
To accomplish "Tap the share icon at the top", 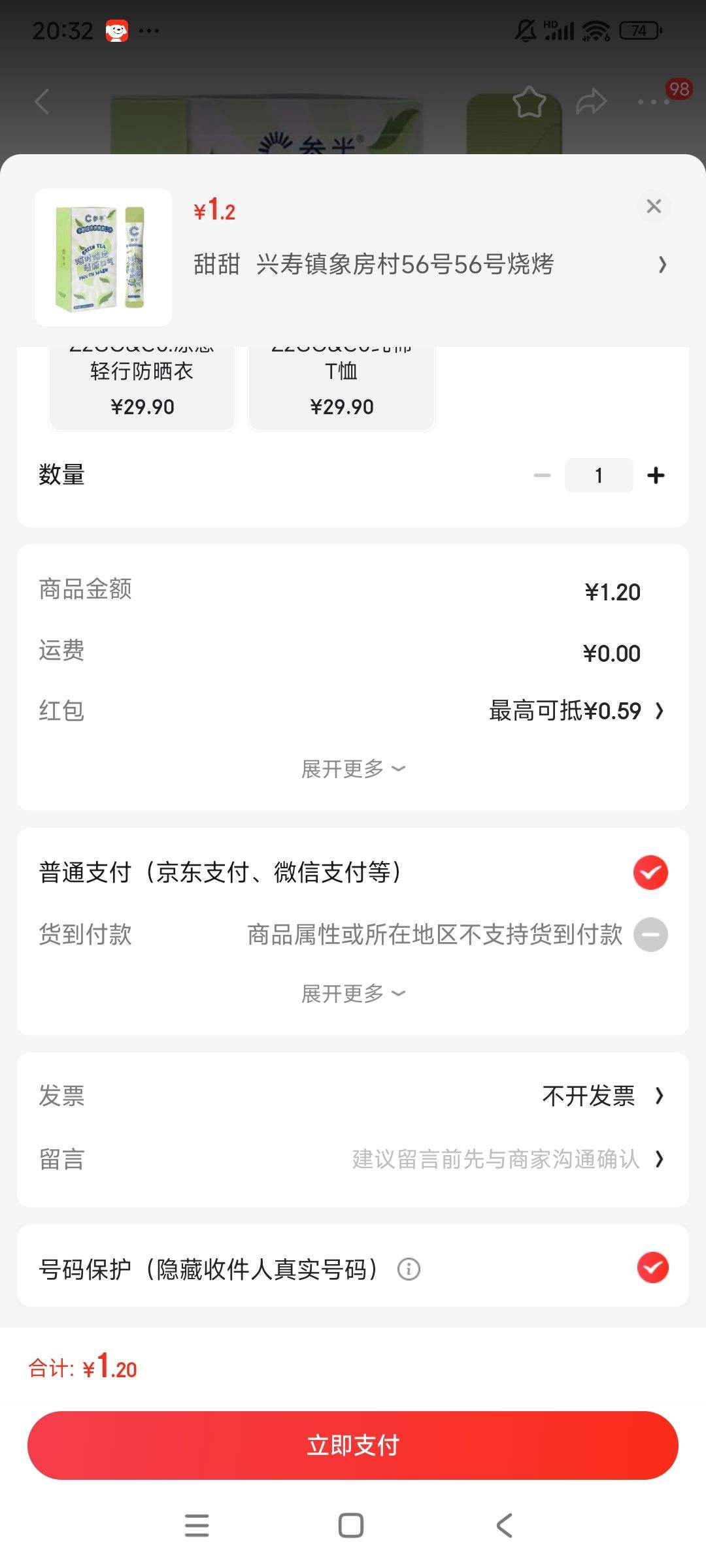I will (x=590, y=102).
